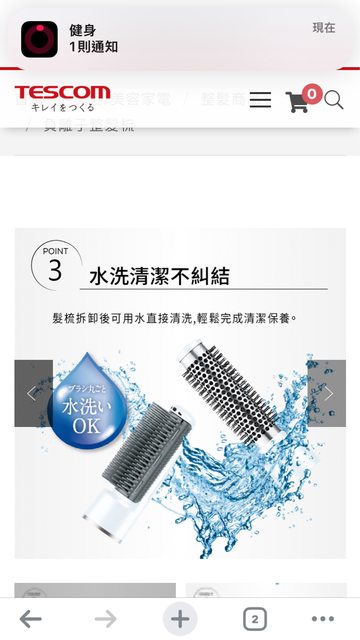Open a new browser tab

click(x=180, y=619)
